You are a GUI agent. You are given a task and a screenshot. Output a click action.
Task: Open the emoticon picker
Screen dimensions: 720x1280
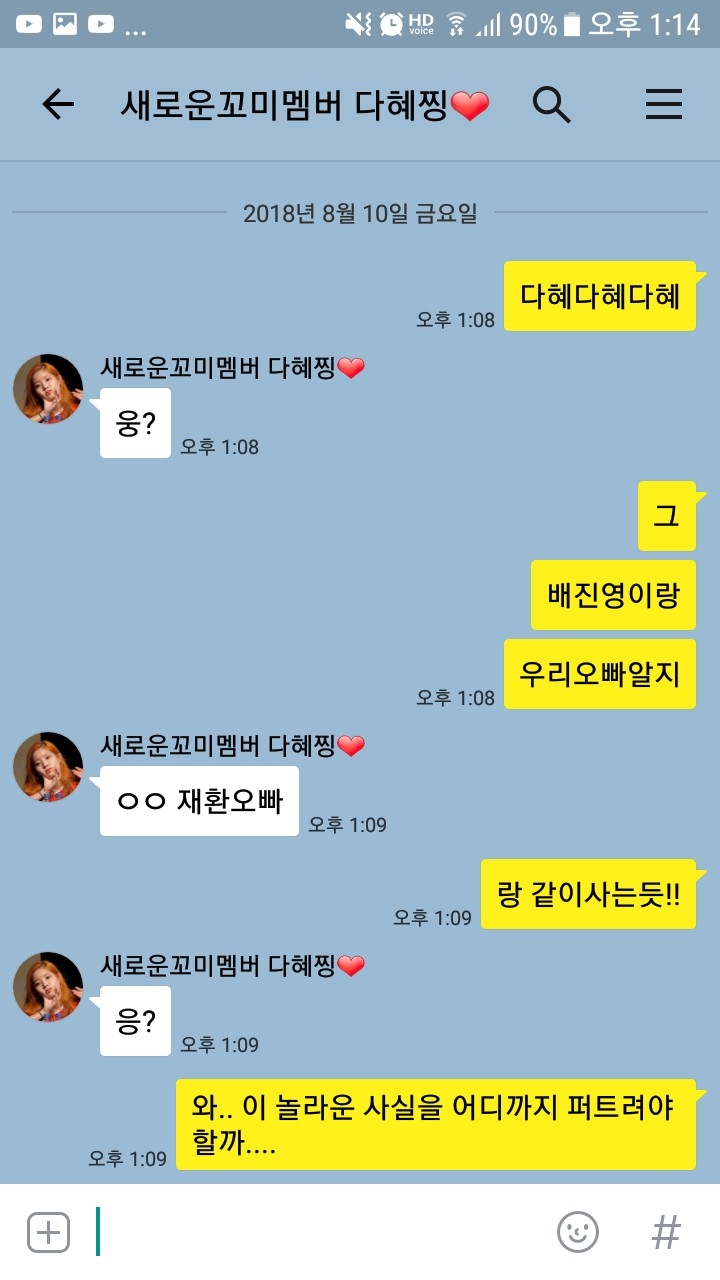click(577, 1232)
